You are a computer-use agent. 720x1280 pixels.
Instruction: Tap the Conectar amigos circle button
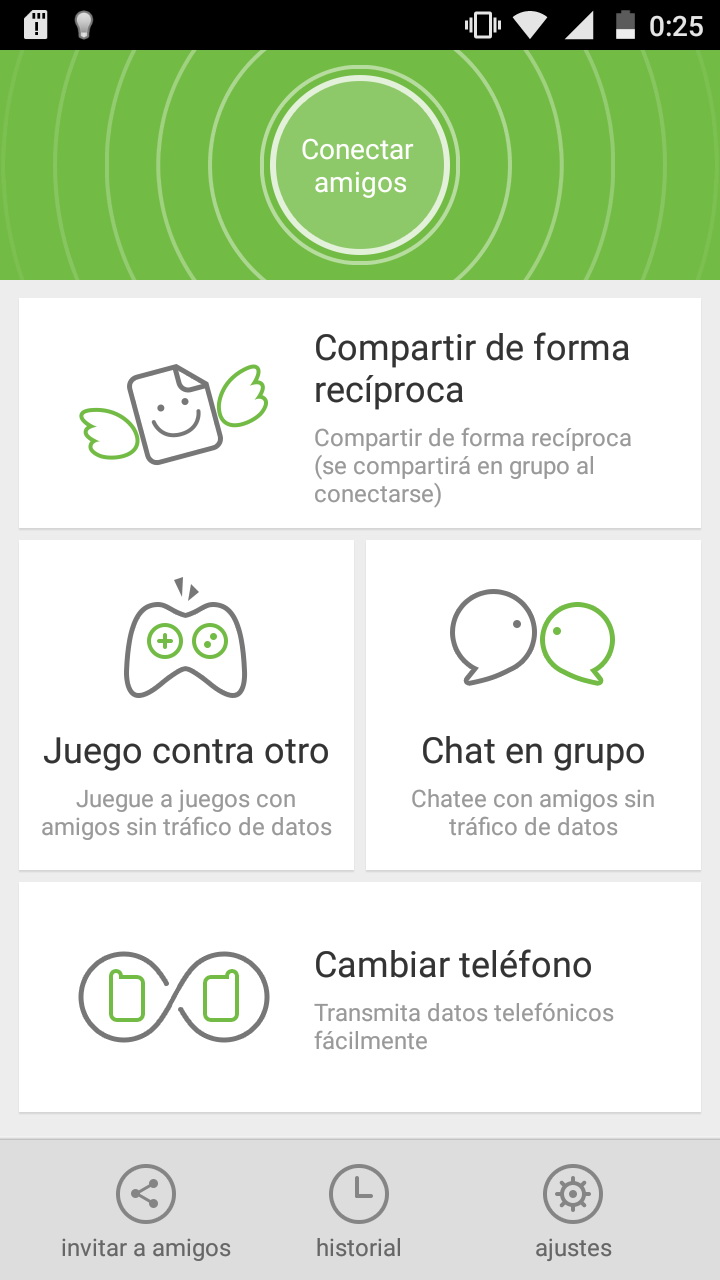[360, 166]
